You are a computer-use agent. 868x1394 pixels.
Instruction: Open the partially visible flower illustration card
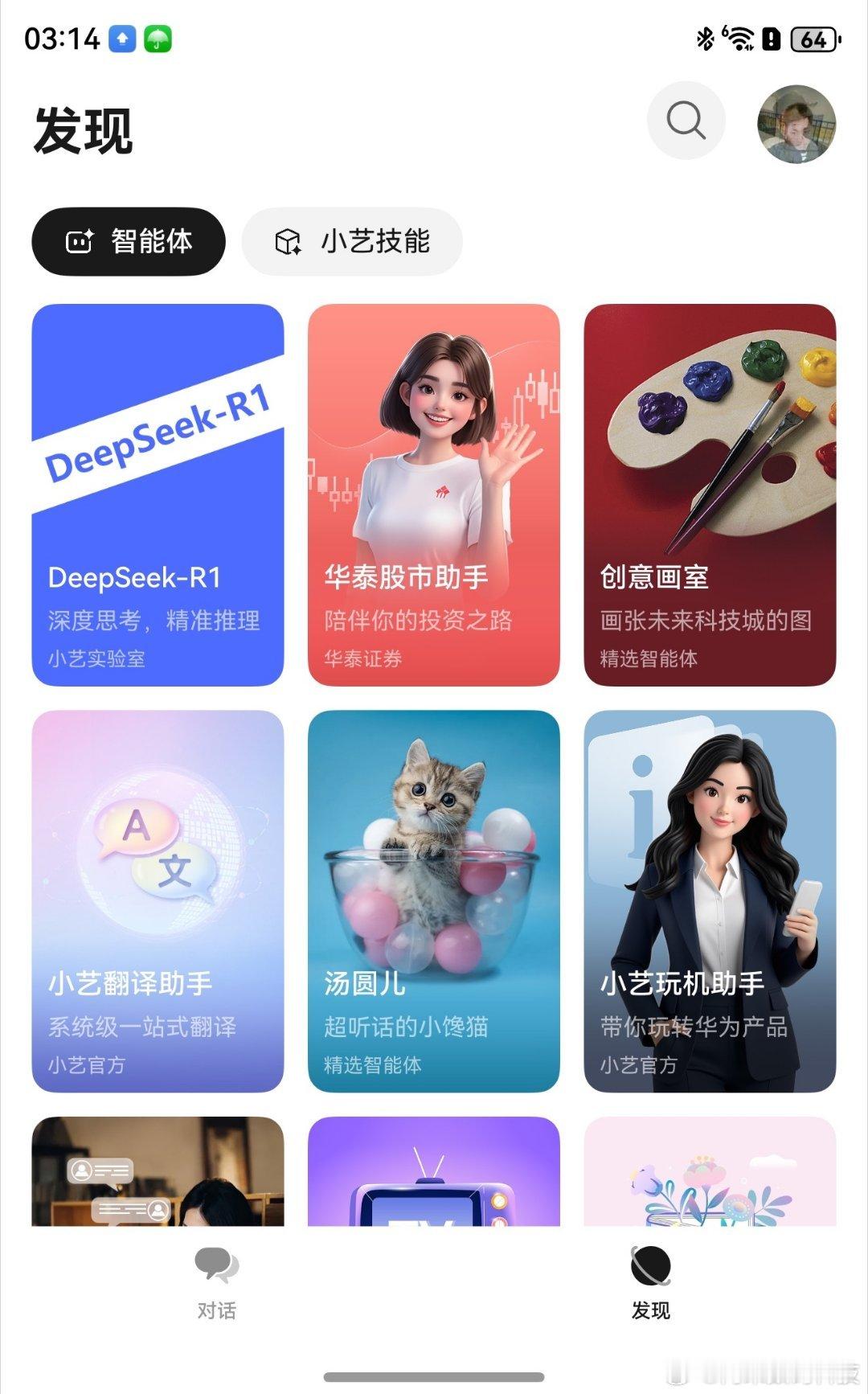(710, 1171)
